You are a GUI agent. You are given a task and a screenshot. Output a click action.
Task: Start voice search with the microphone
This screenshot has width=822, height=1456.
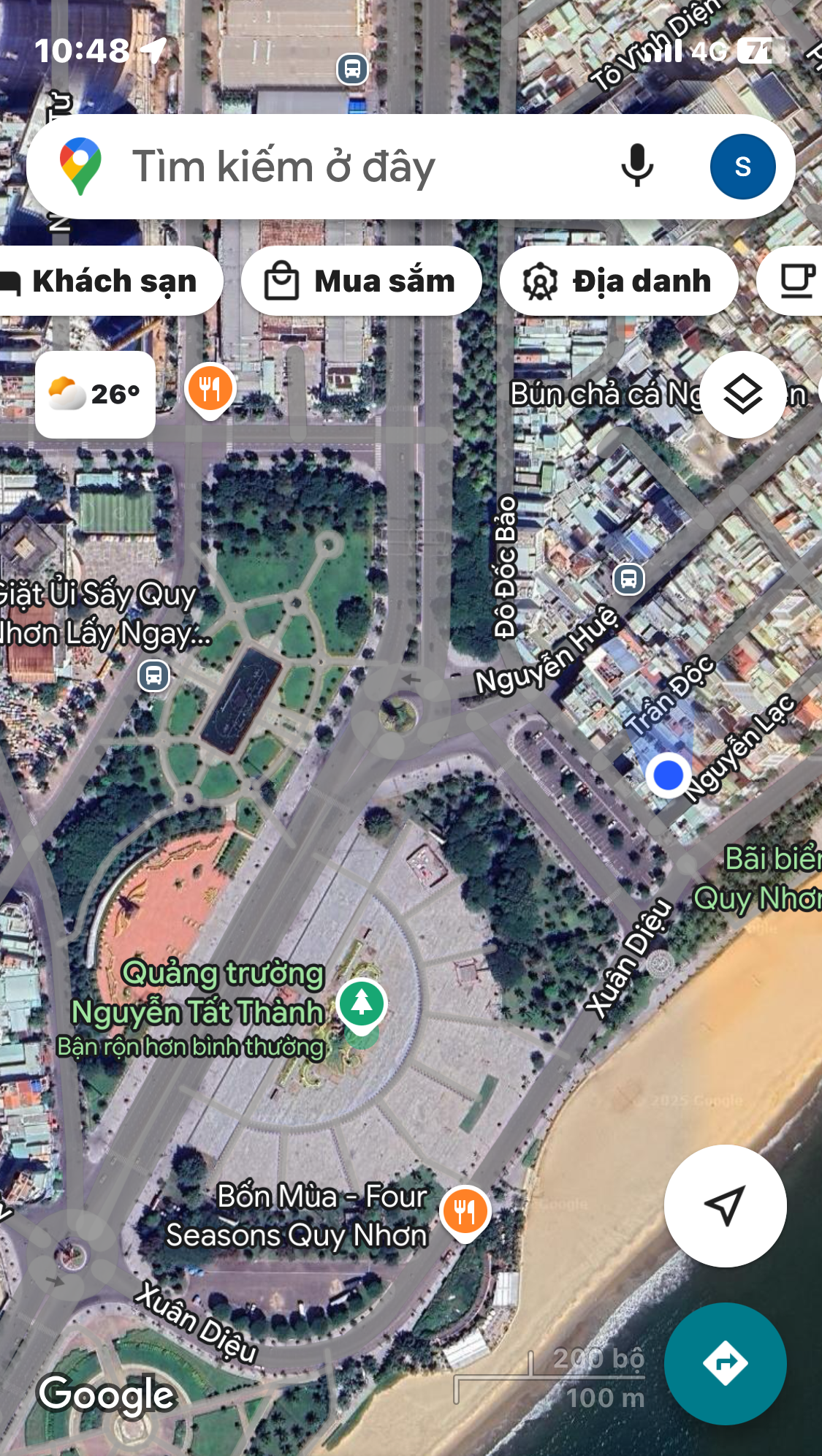pos(637,167)
